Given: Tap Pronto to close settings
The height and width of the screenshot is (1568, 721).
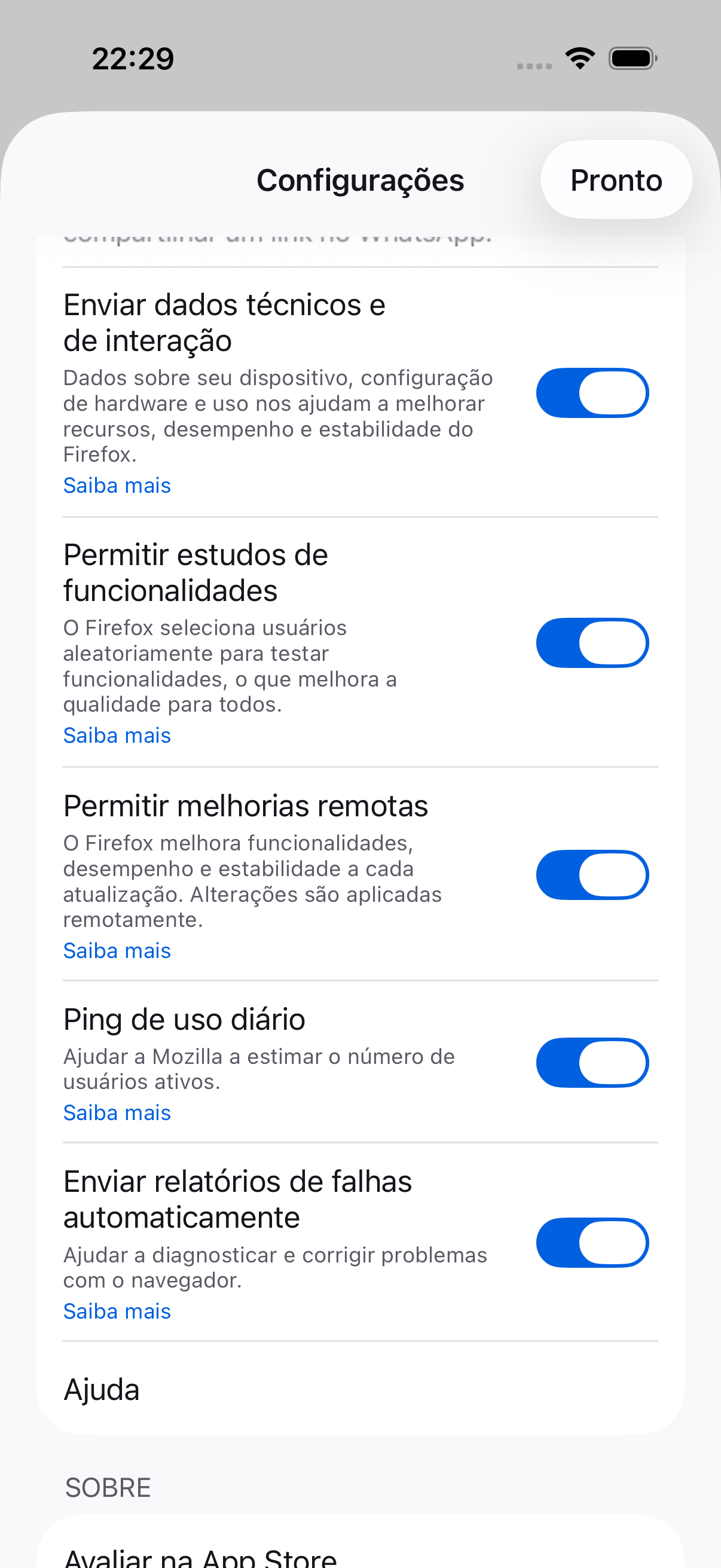Looking at the screenshot, I should click(x=616, y=180).
